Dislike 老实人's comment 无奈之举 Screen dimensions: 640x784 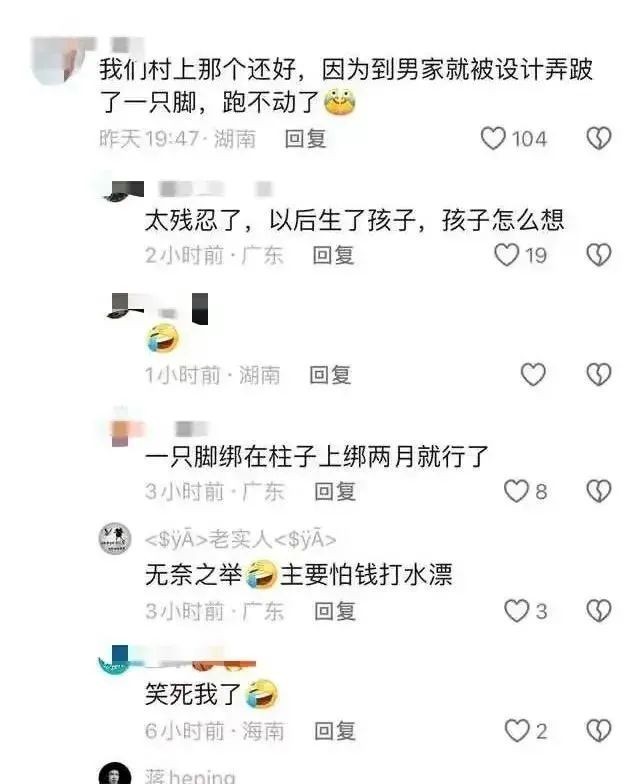coord(598,610)
